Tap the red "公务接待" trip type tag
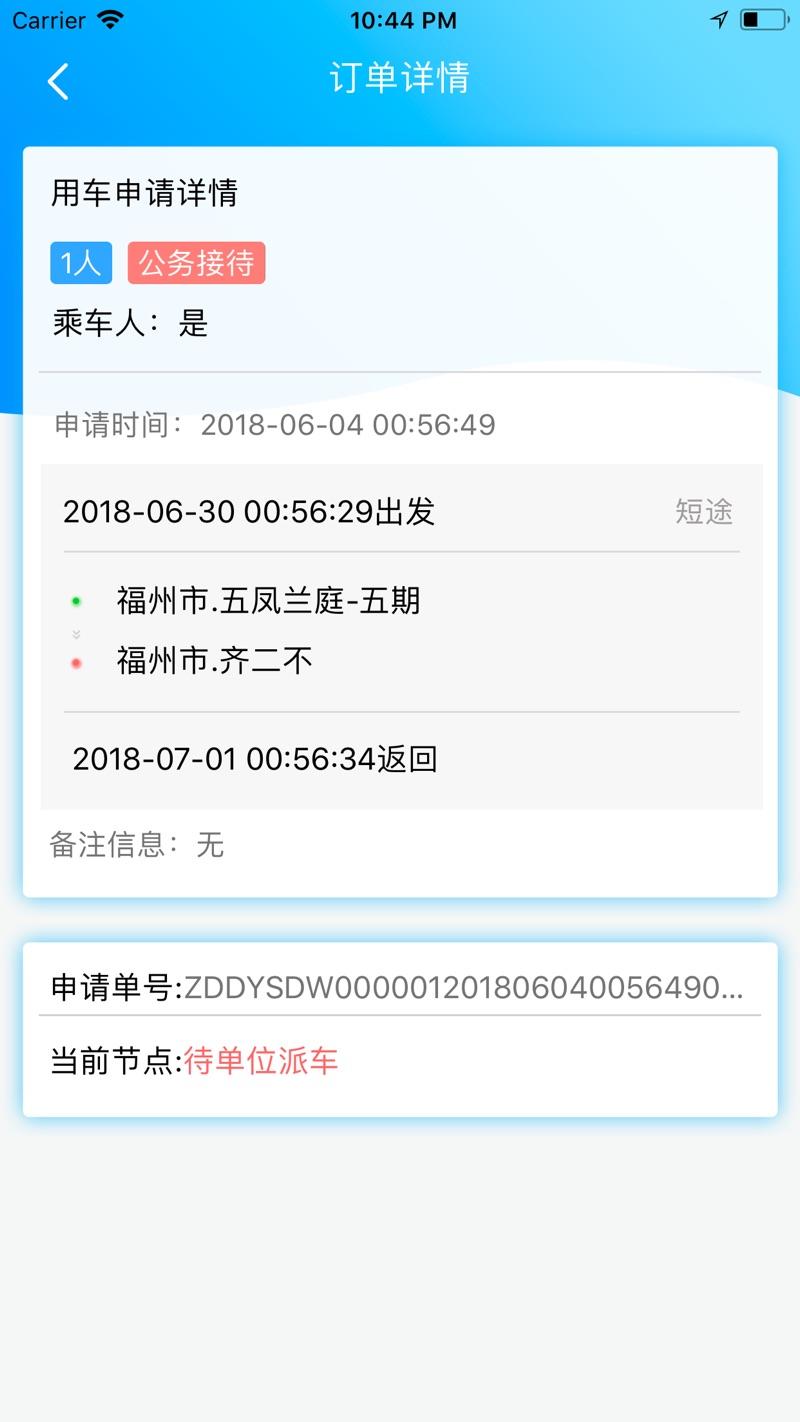Viewport: 800px width, 1422px height. (x=195, y=262)
